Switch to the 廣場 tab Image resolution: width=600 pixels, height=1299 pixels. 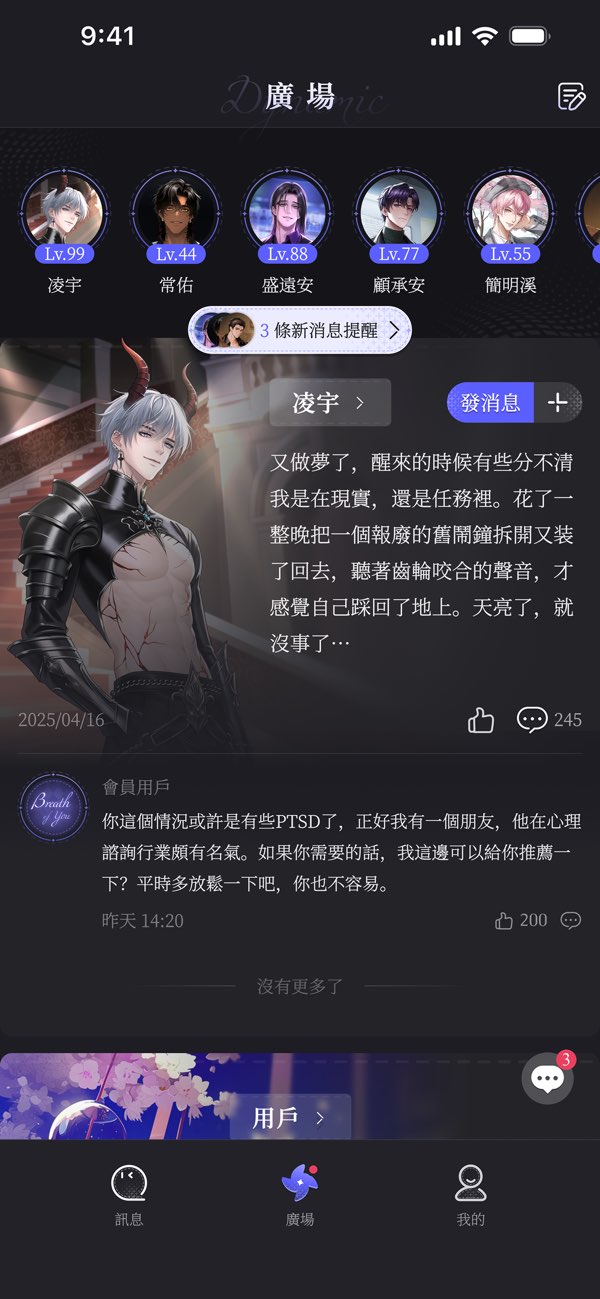point(300,1195)
